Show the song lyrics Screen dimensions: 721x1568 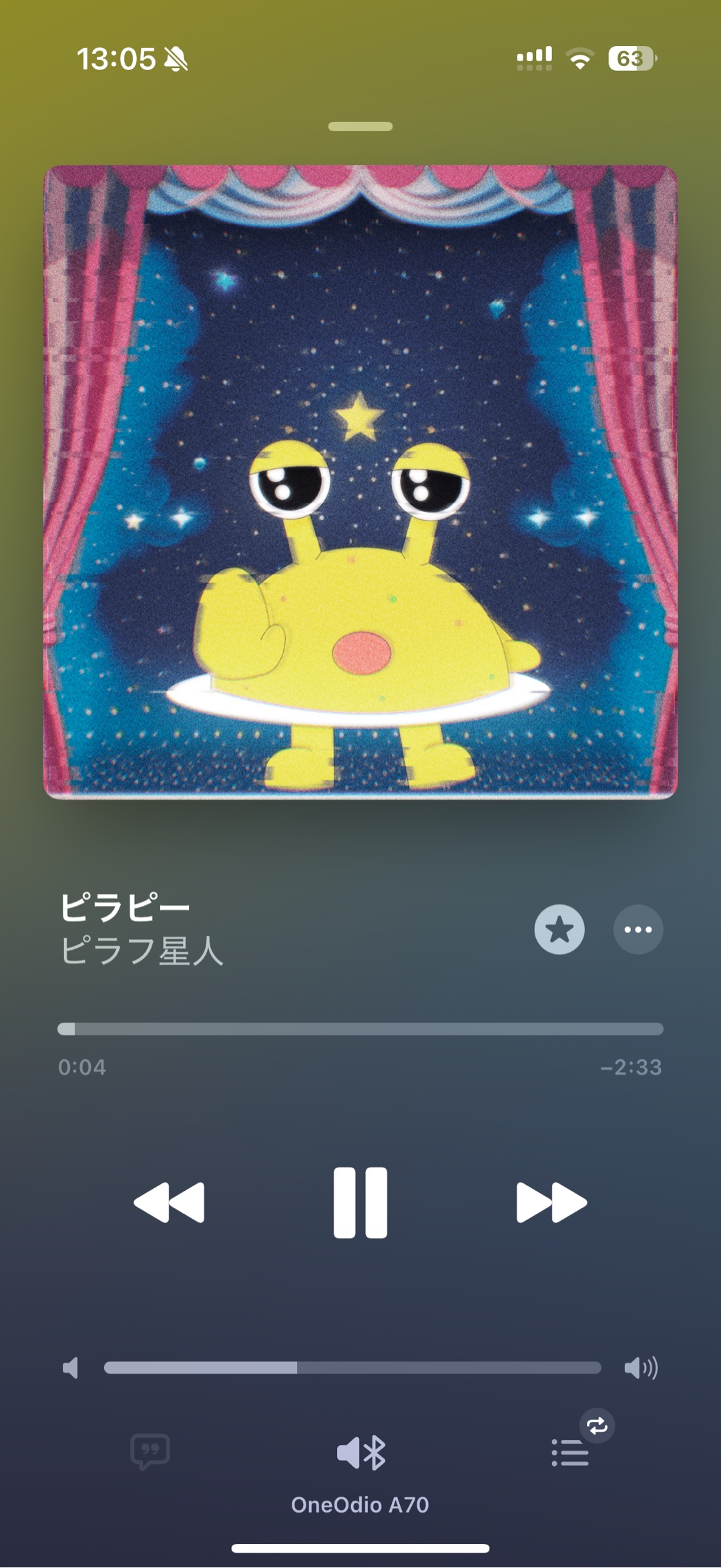150,1452
